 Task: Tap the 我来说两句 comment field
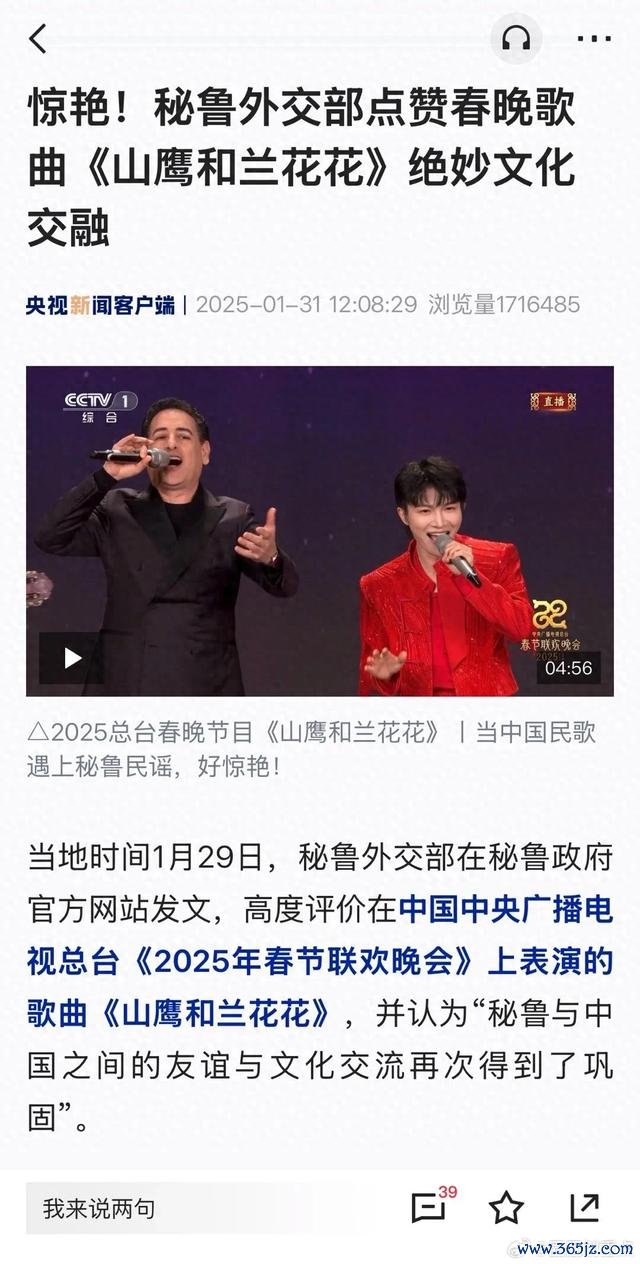click(170, 1209)
